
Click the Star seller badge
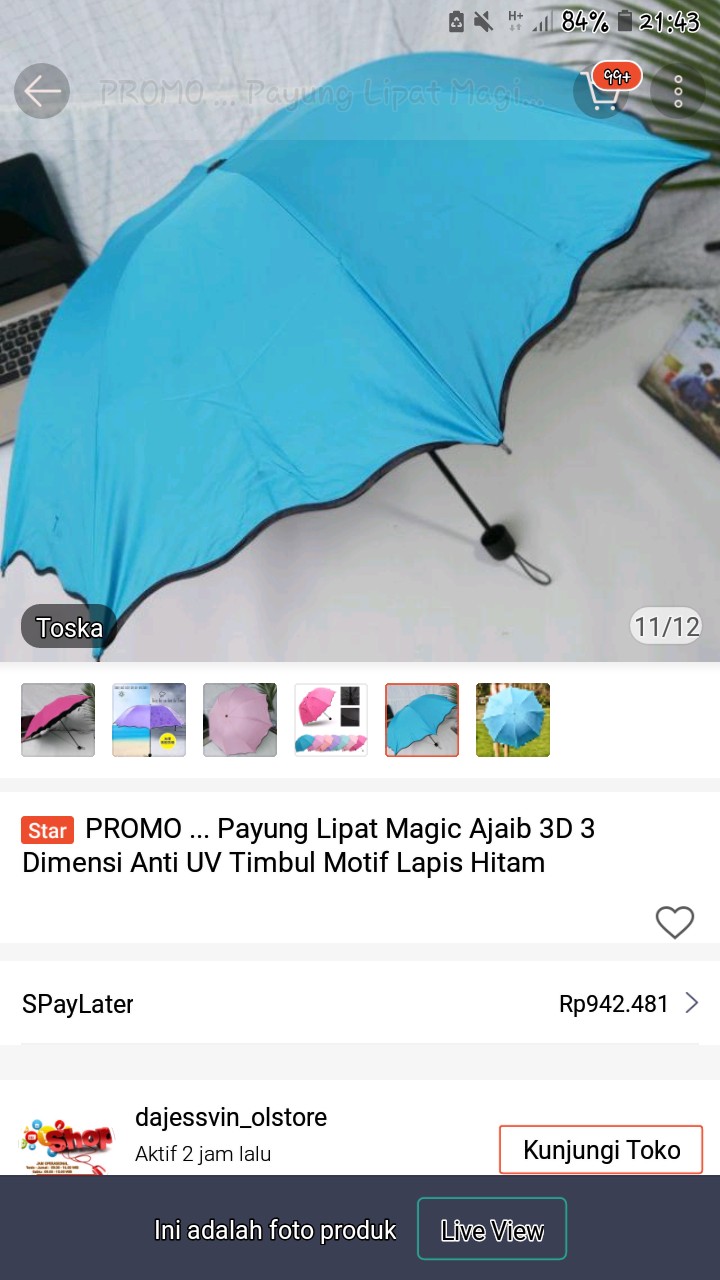(x=45, y=830)
